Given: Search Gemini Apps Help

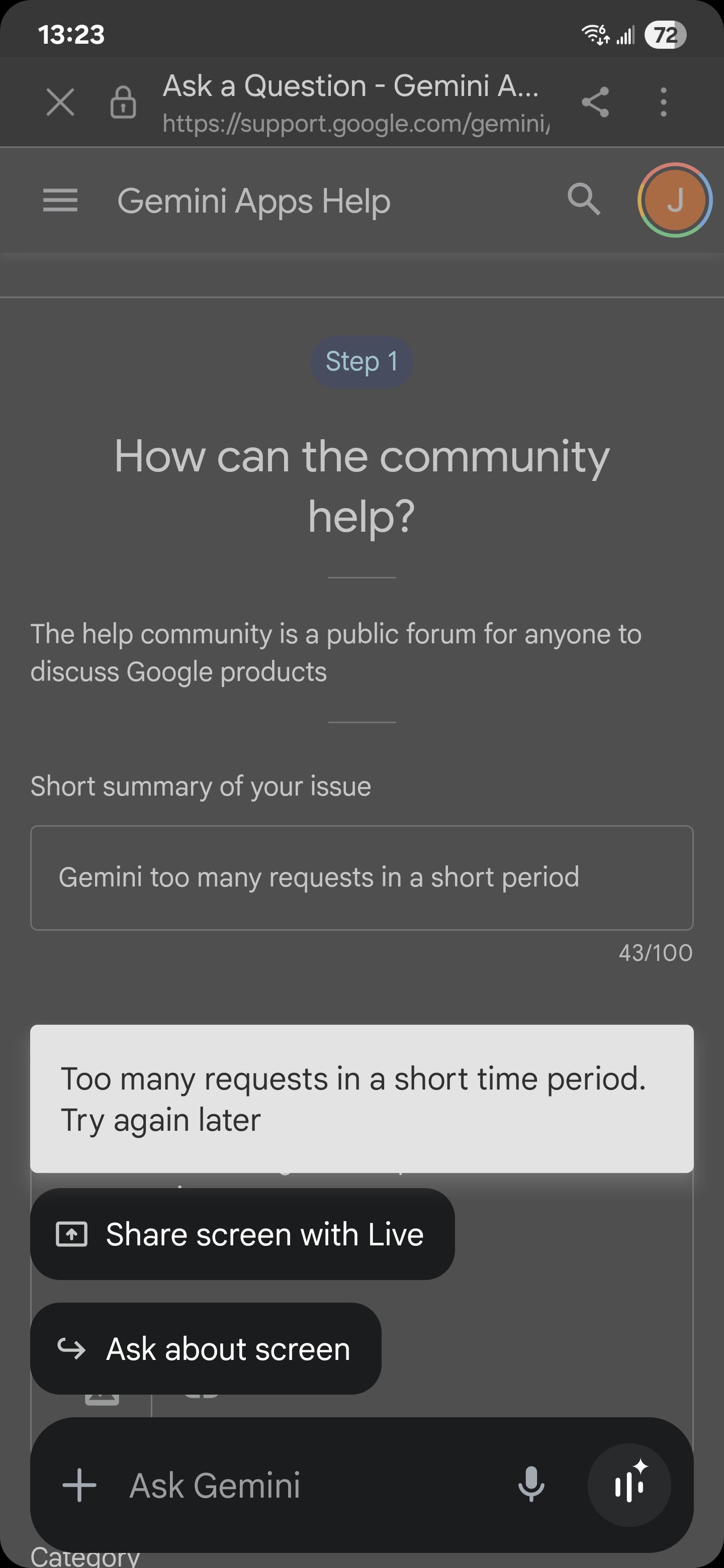Looking at the screenshot, I should pos(583,199).
